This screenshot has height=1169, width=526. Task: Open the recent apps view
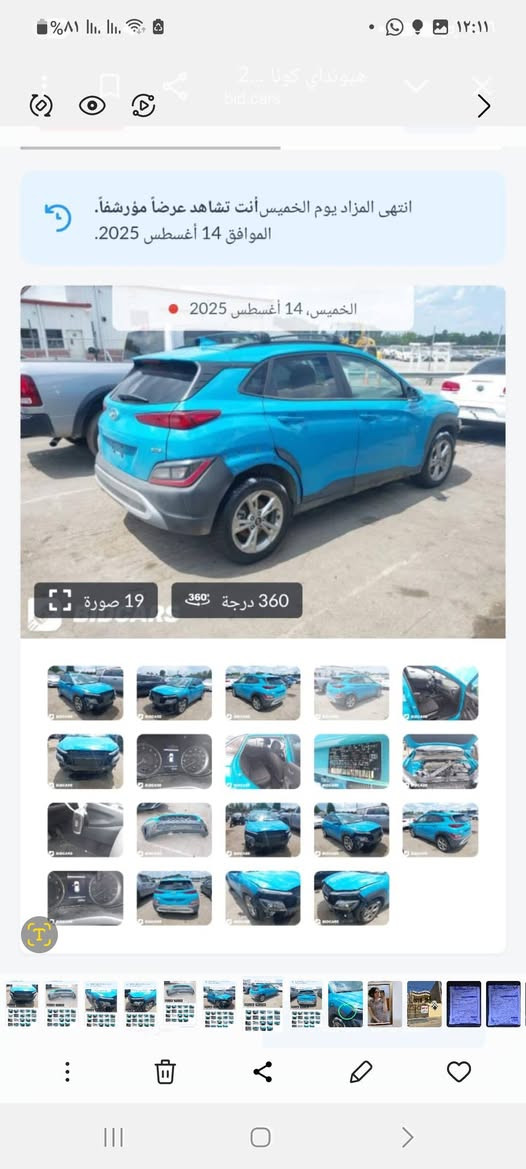[x=113, y=1137]
